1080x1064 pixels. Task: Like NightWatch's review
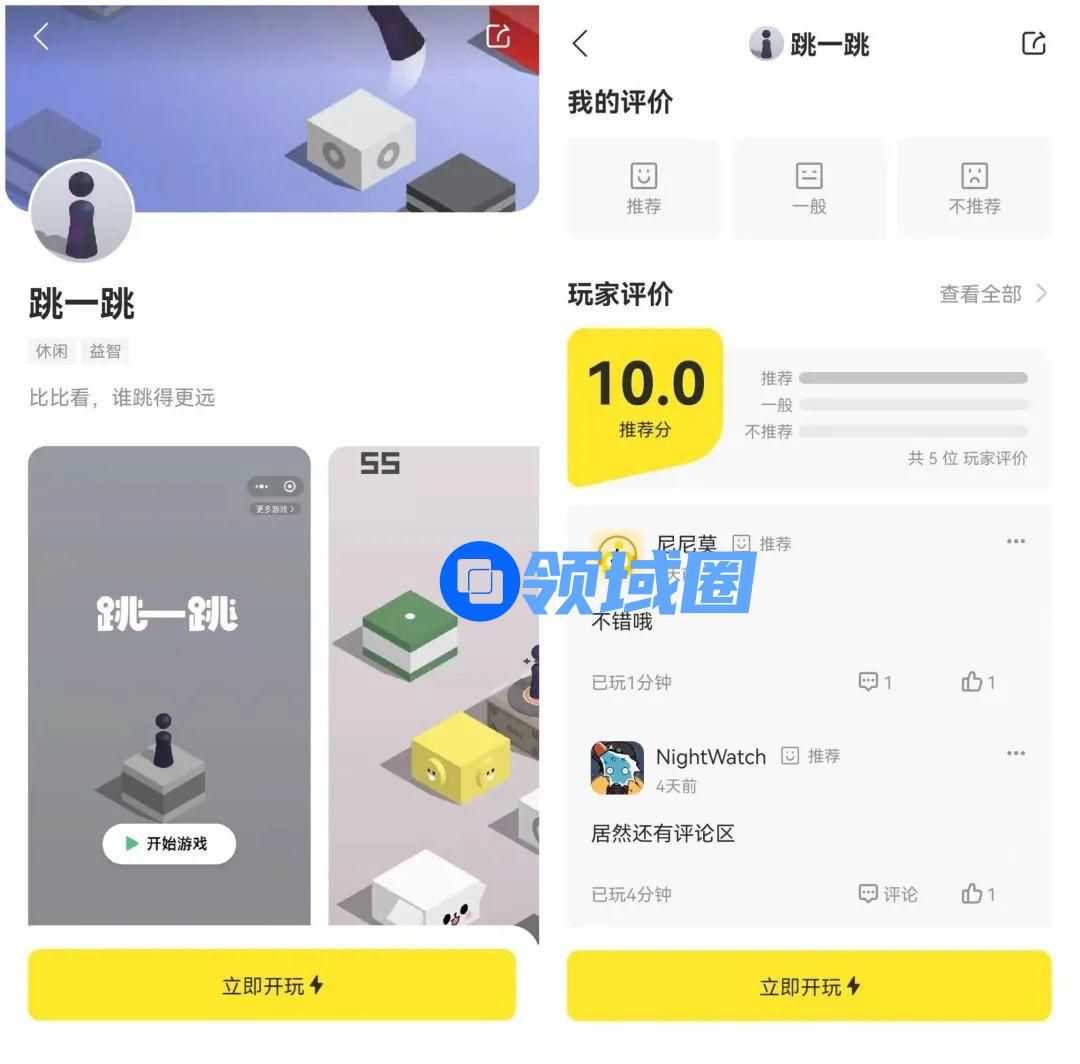(x=978, y=894)
